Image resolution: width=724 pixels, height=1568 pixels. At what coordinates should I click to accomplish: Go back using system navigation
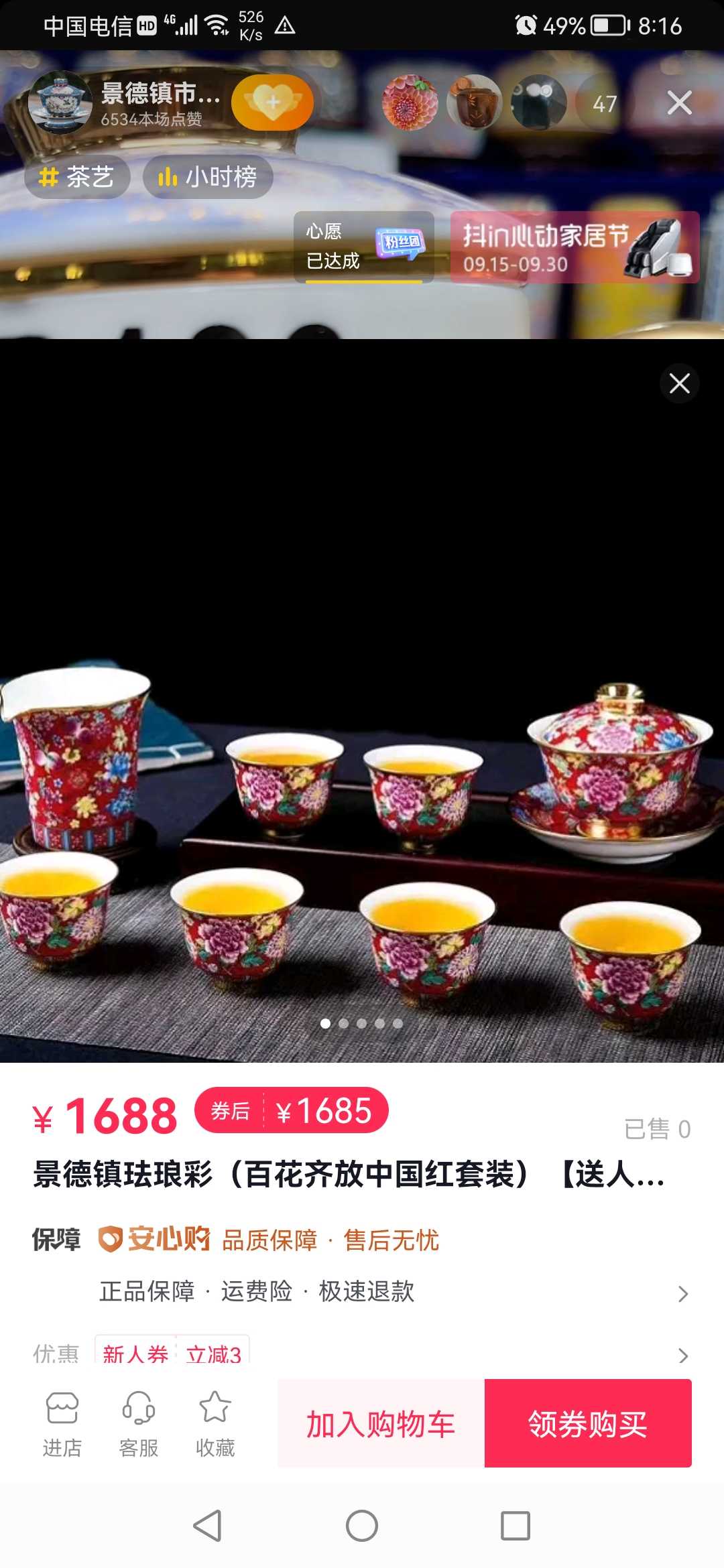click(x=208, y=1526)
